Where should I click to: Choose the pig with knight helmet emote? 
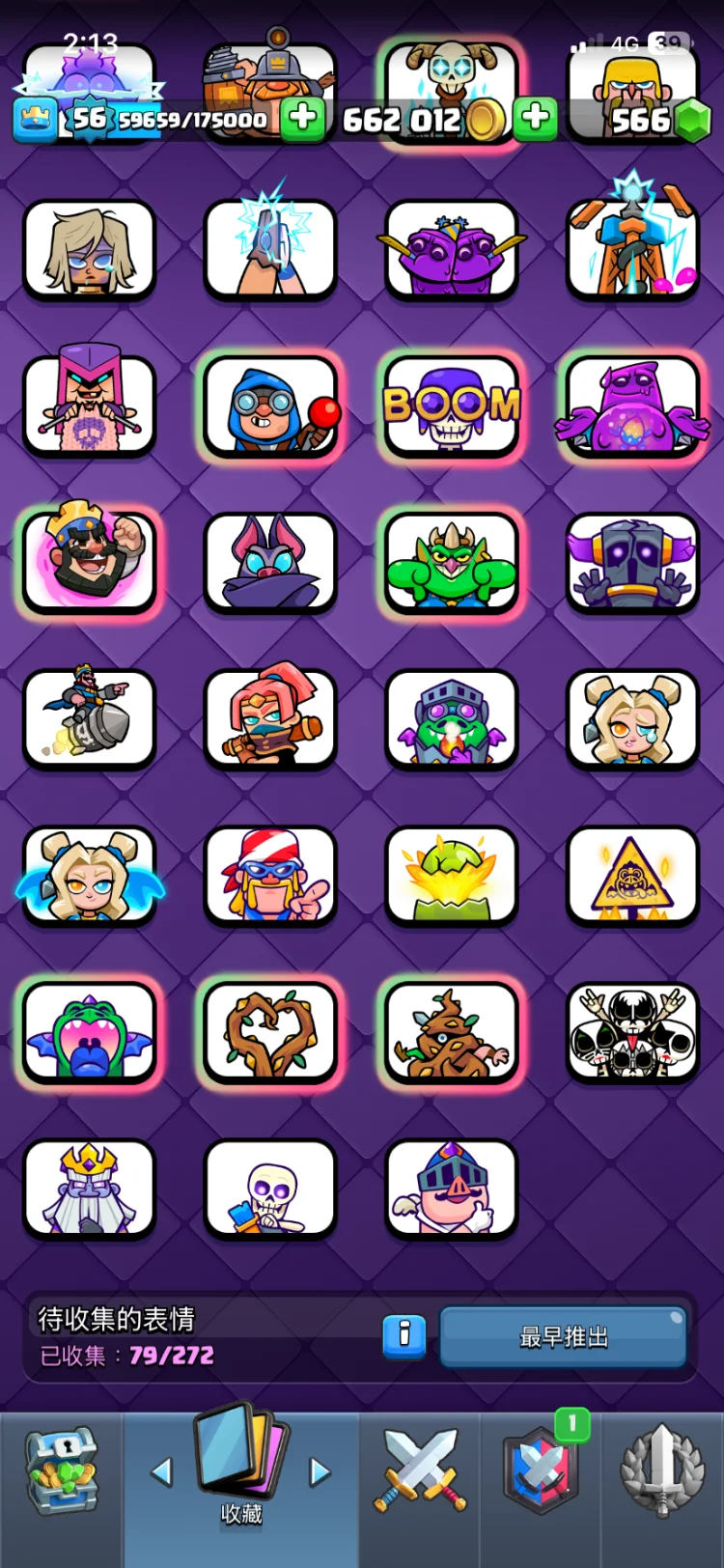pyautogui.click(x=451, y=1189)
